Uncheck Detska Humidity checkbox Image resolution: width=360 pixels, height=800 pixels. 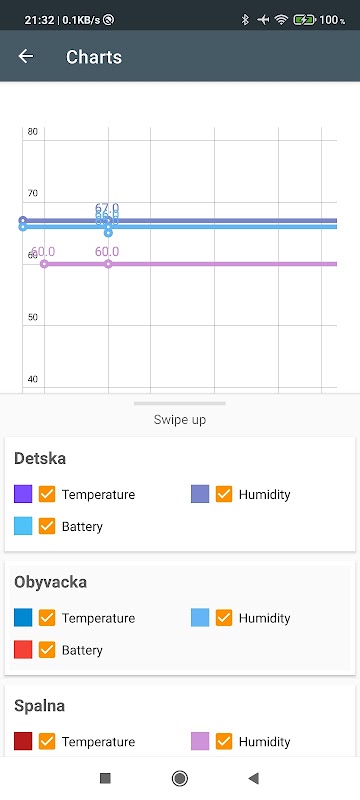224,494
